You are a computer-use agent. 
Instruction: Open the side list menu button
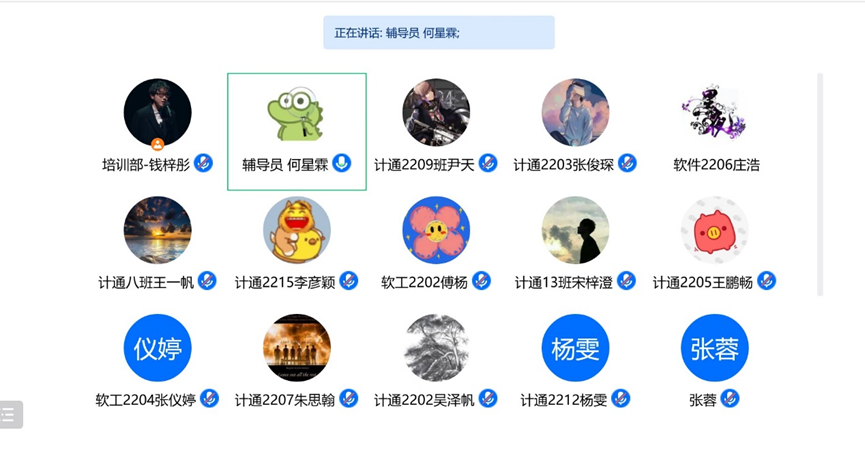9,414
